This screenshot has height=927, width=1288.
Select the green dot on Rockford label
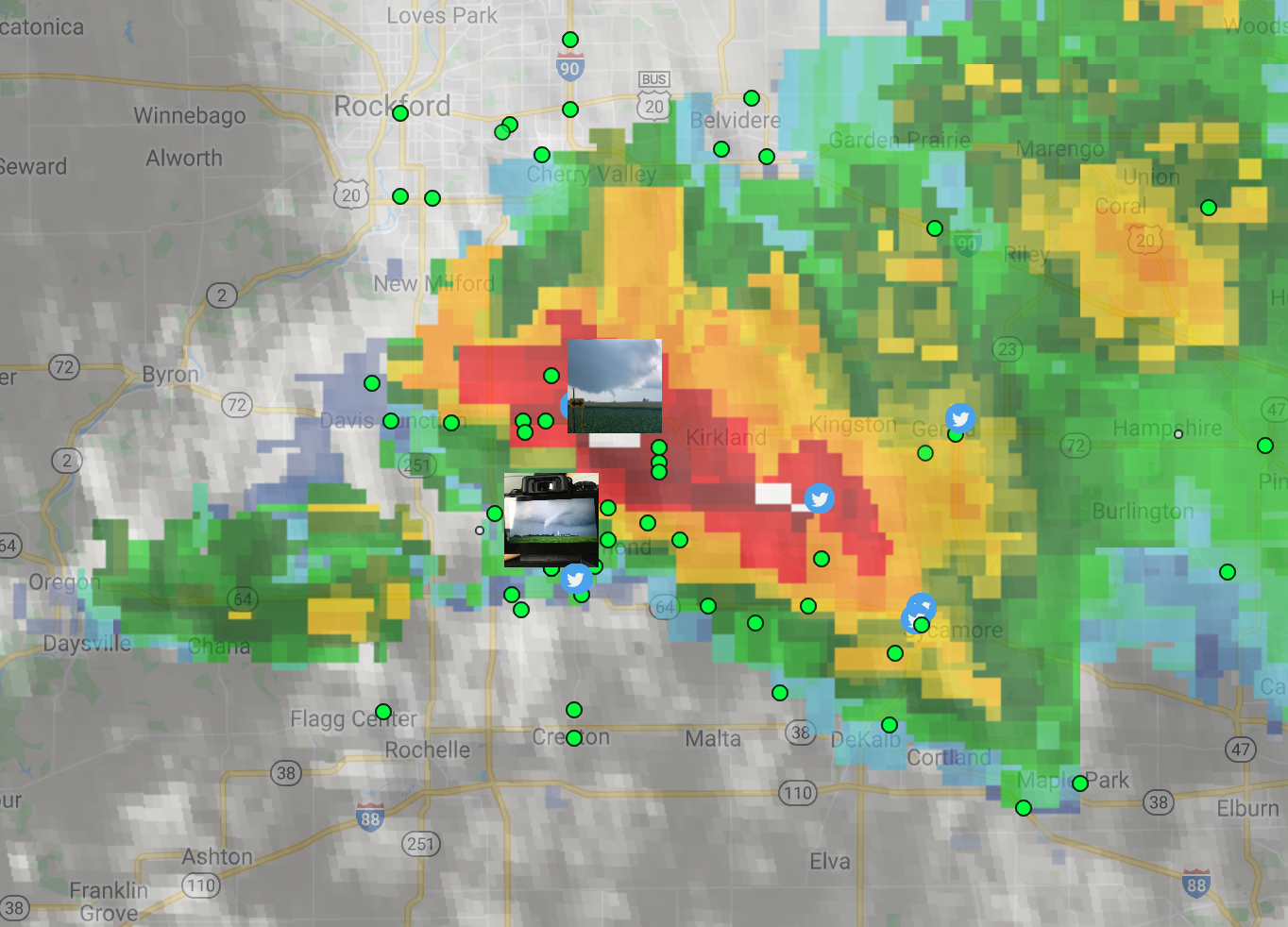pyautogui.click(x=400, y=113)
